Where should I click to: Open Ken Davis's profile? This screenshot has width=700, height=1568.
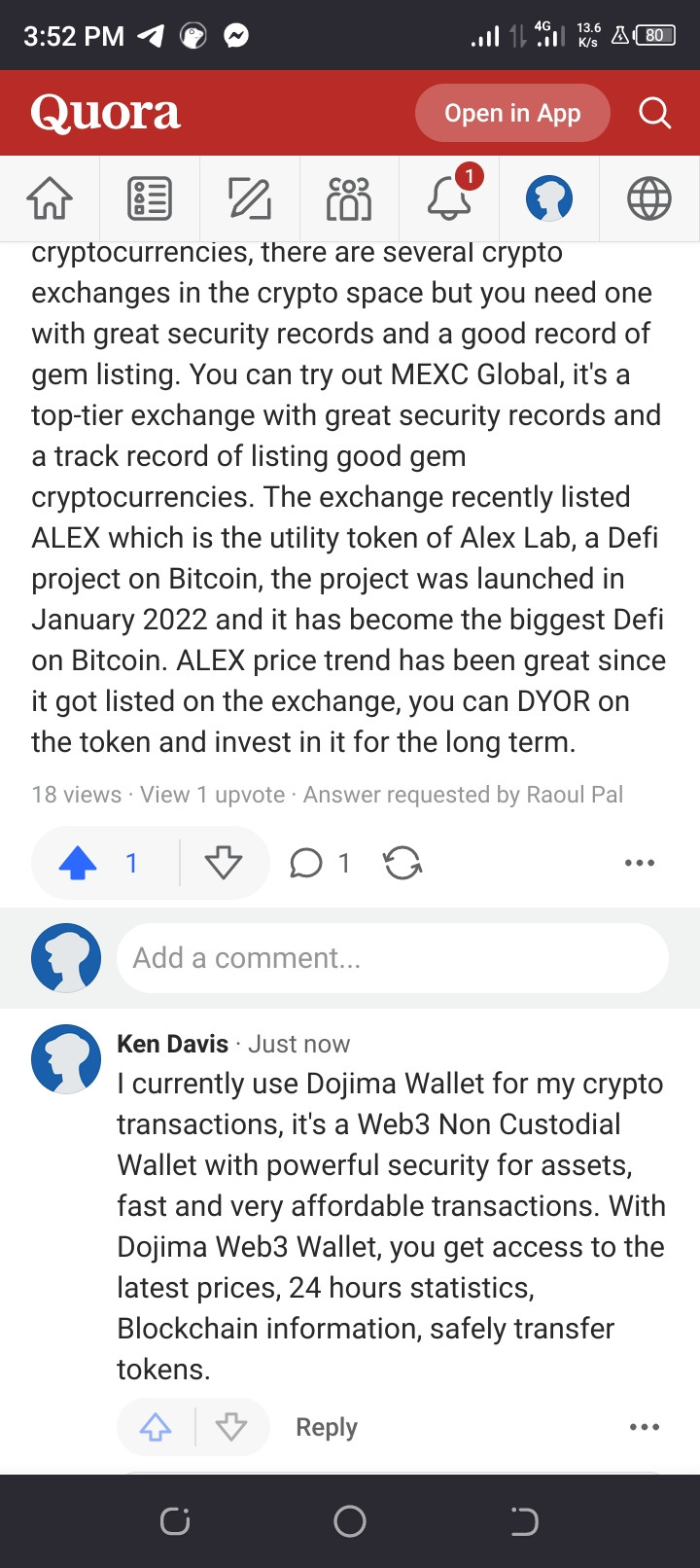(172, 1044)
